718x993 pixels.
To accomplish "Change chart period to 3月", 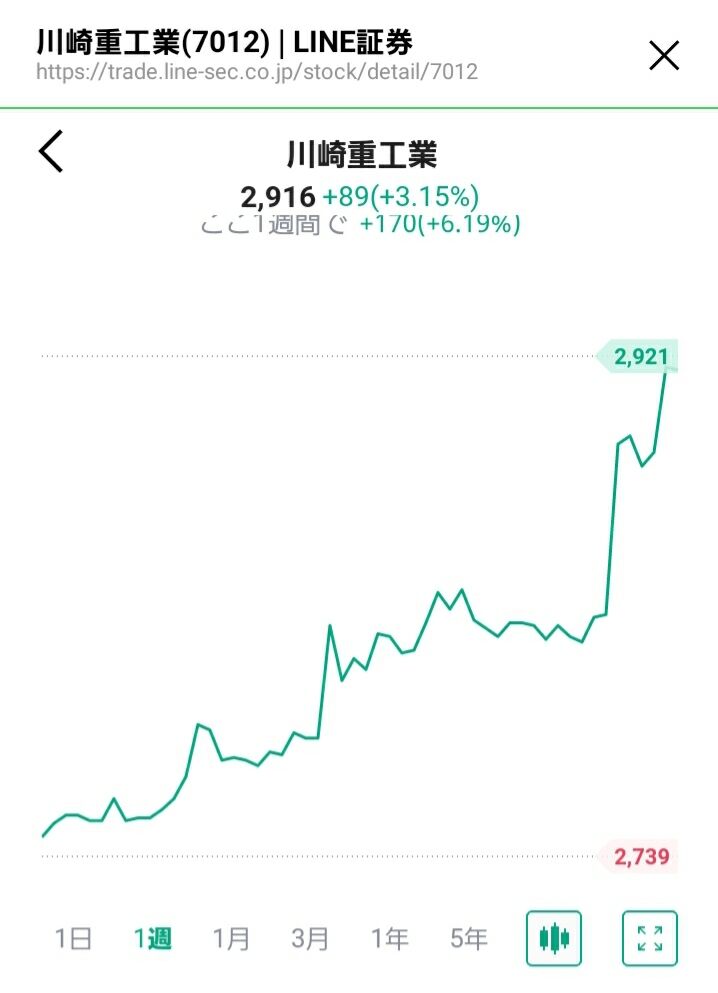I will tap(310, 939).
